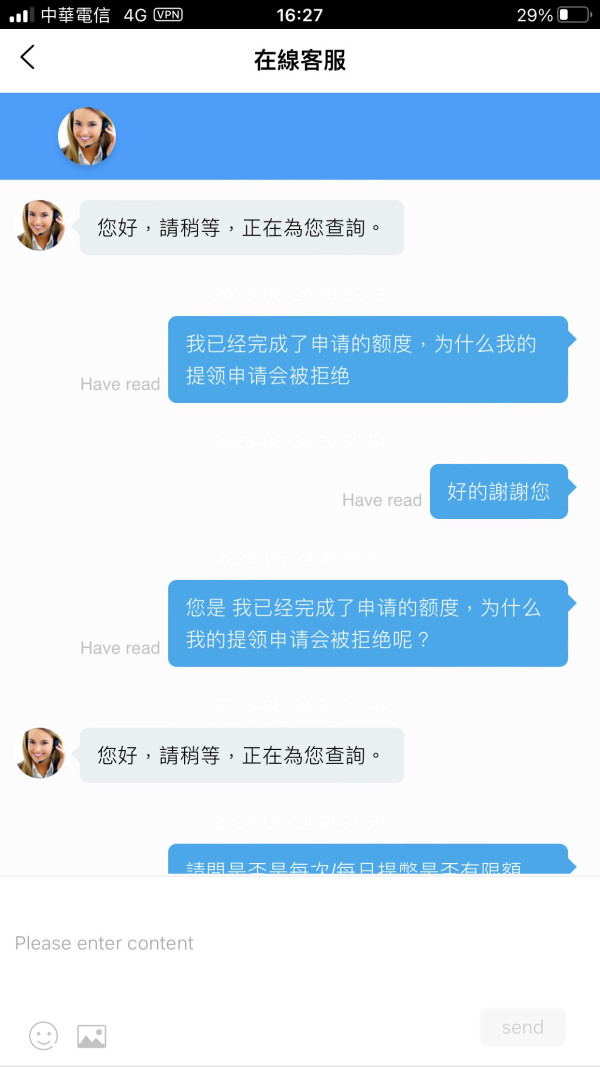Tap the send button
Image resolution: width=600 pixels, height=1067 pixels.
click(x=522, y=1027)
